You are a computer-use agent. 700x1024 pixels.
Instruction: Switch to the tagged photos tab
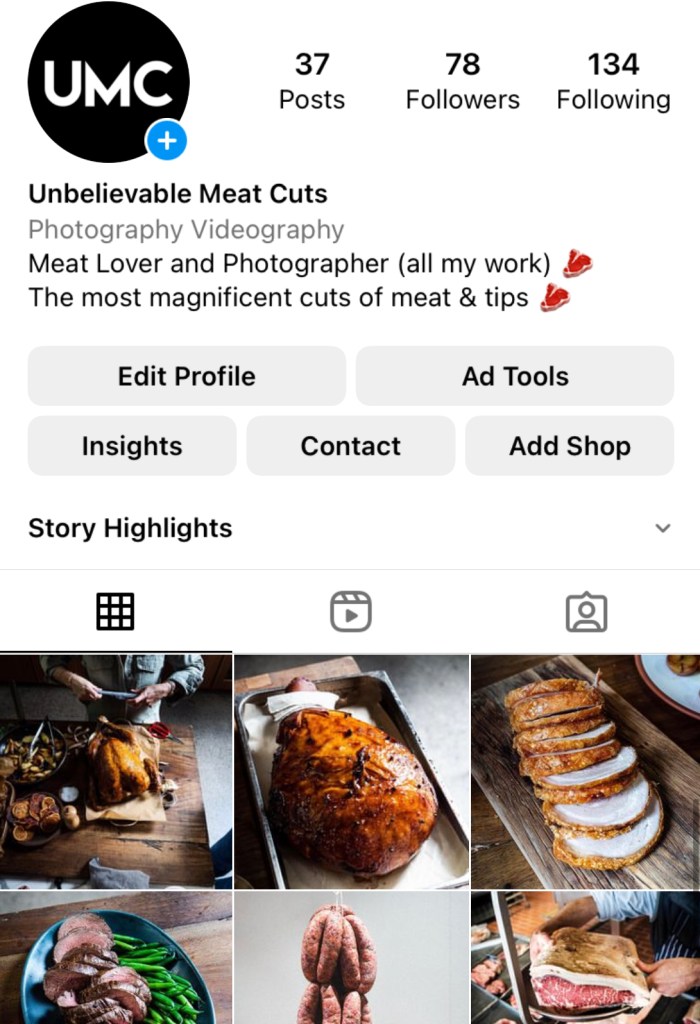(x=586, y=611)
